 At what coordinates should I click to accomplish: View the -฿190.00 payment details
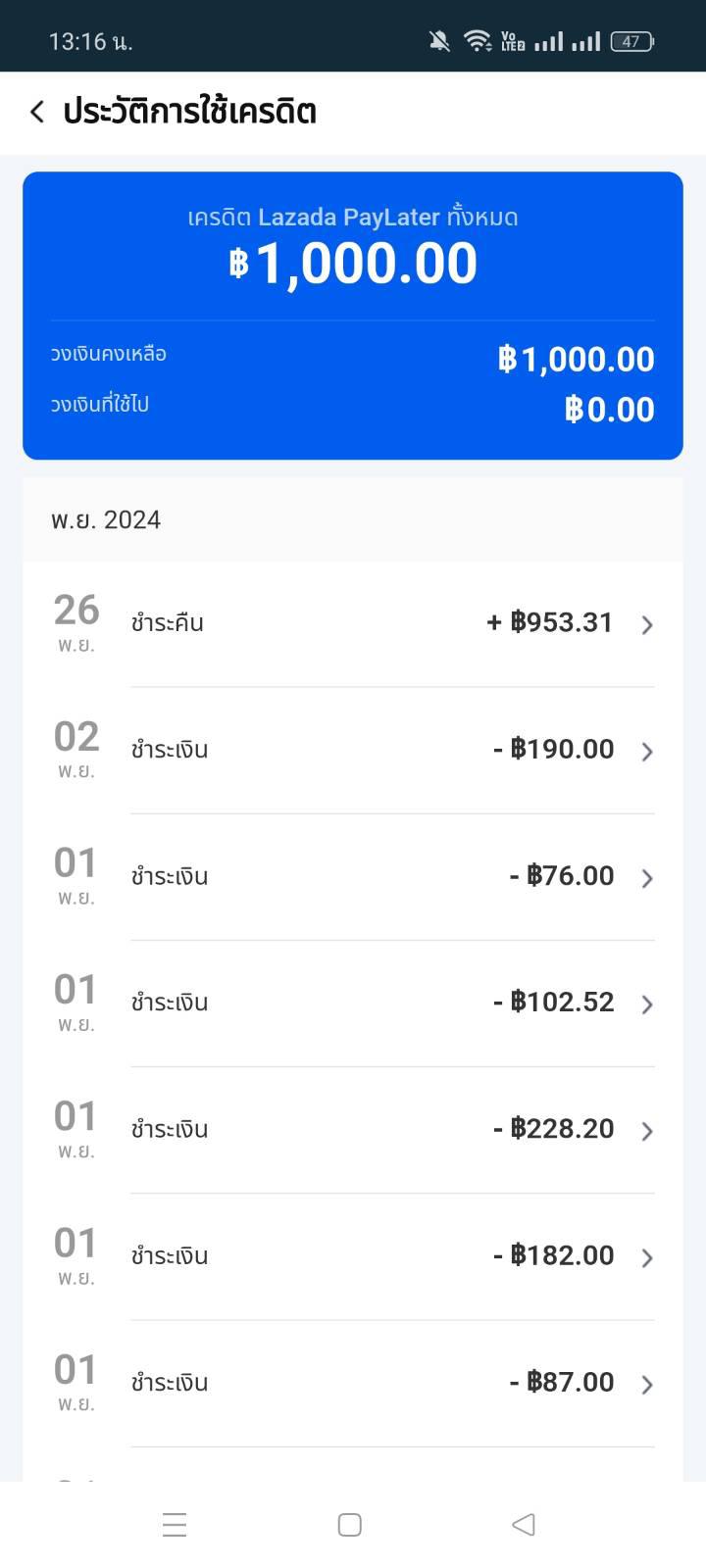point(353,751)
